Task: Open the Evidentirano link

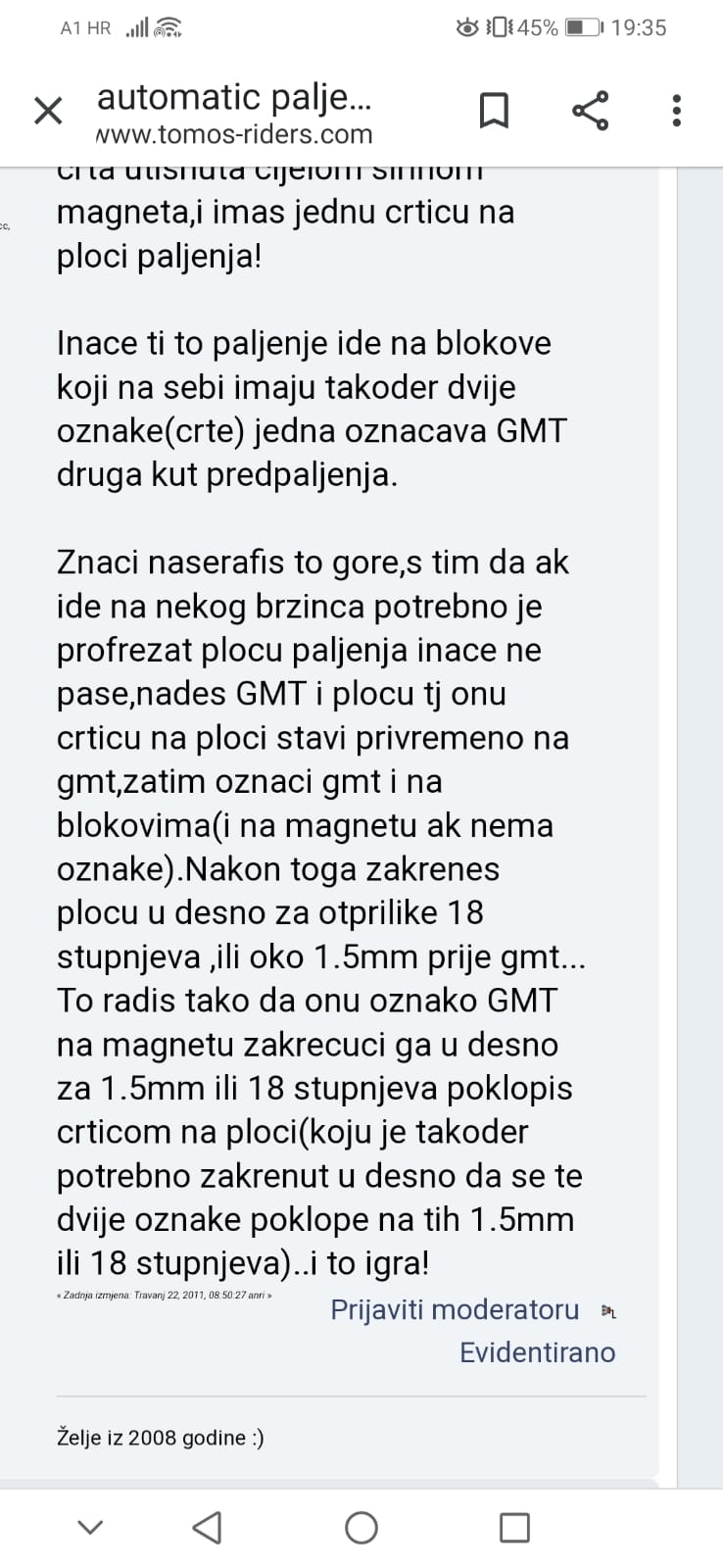Action: pos(538,1352)
